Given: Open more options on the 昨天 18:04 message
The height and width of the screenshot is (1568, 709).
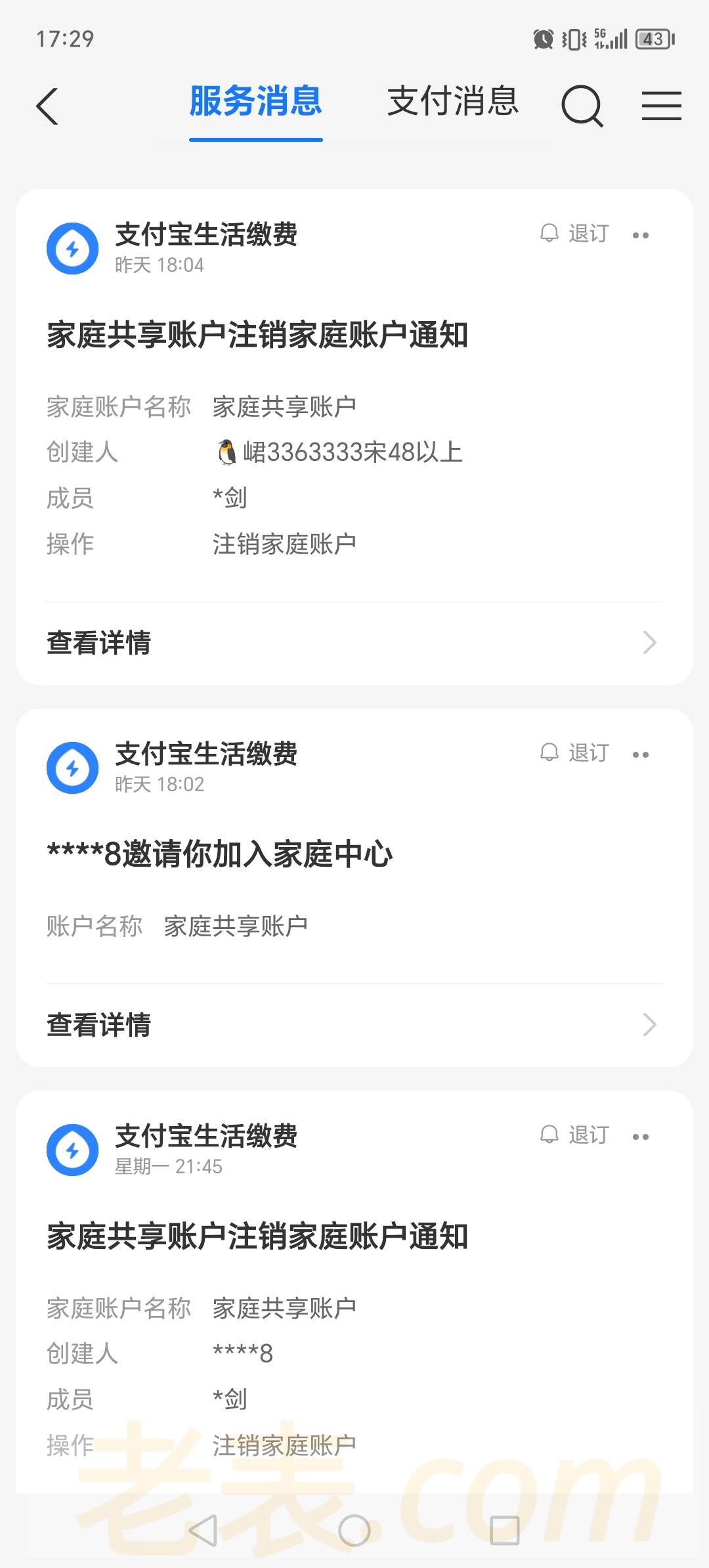Looking at the screenshot, I should (x=641, y=235).
